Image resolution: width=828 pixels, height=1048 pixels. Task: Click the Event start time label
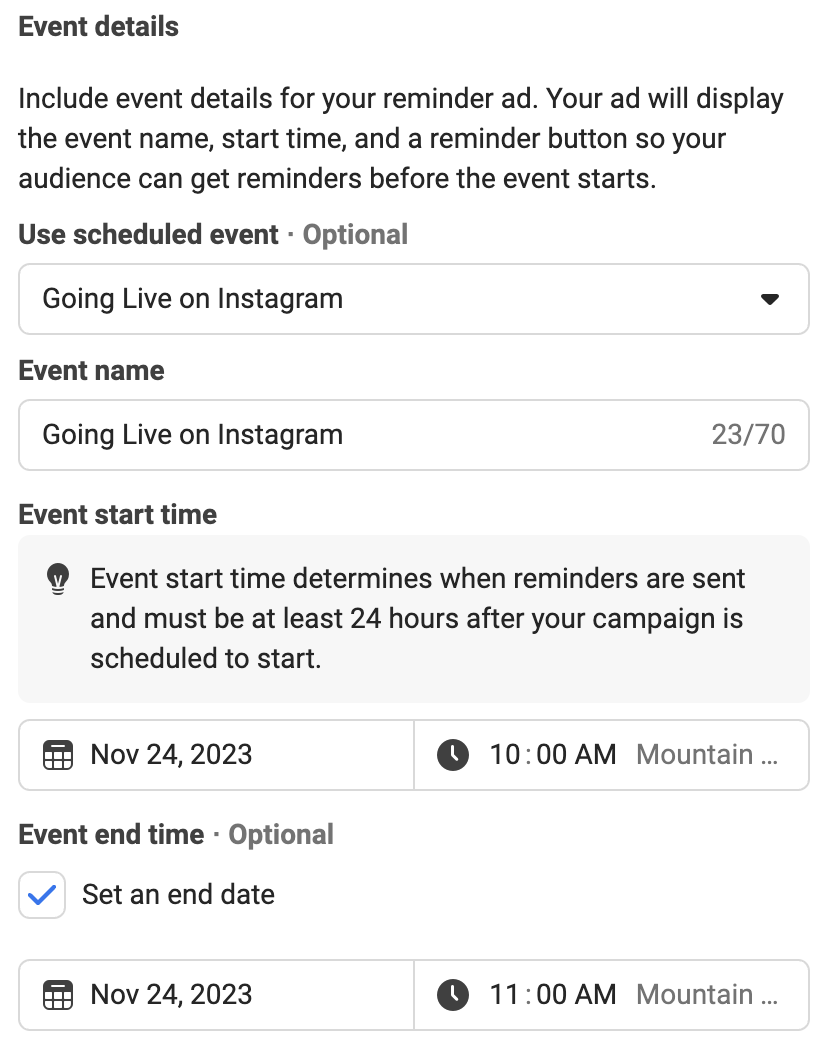point(117,514)
